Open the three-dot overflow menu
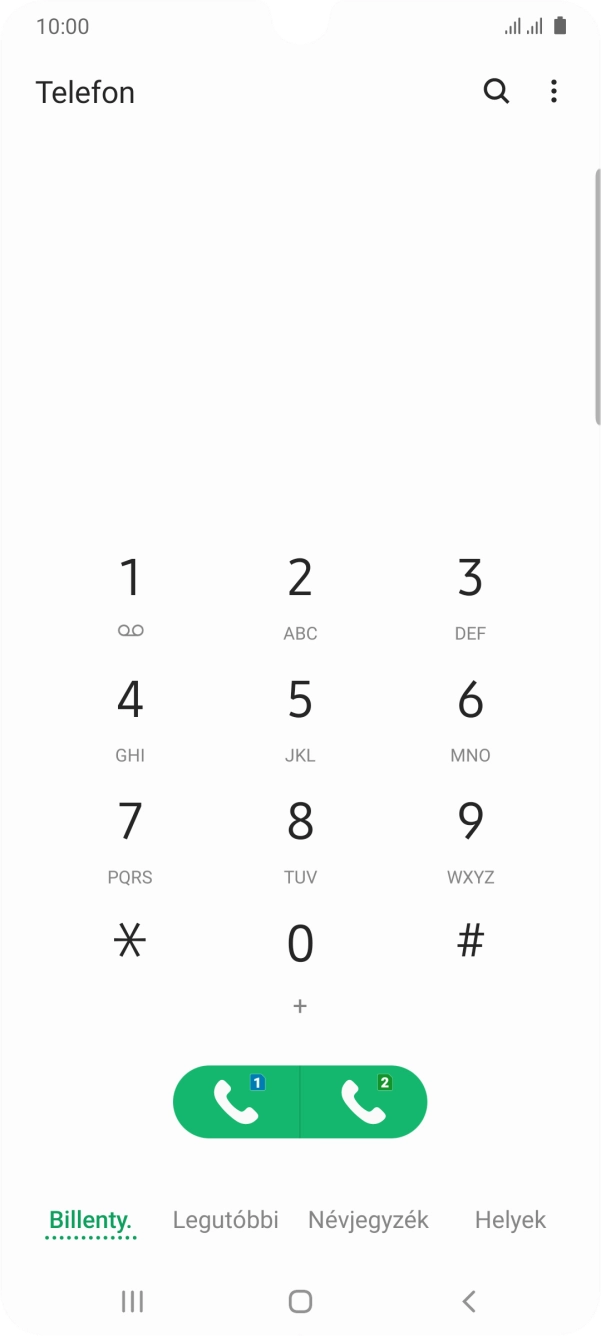The height and width of the screenshot is (1336, 601). [554, 92]
